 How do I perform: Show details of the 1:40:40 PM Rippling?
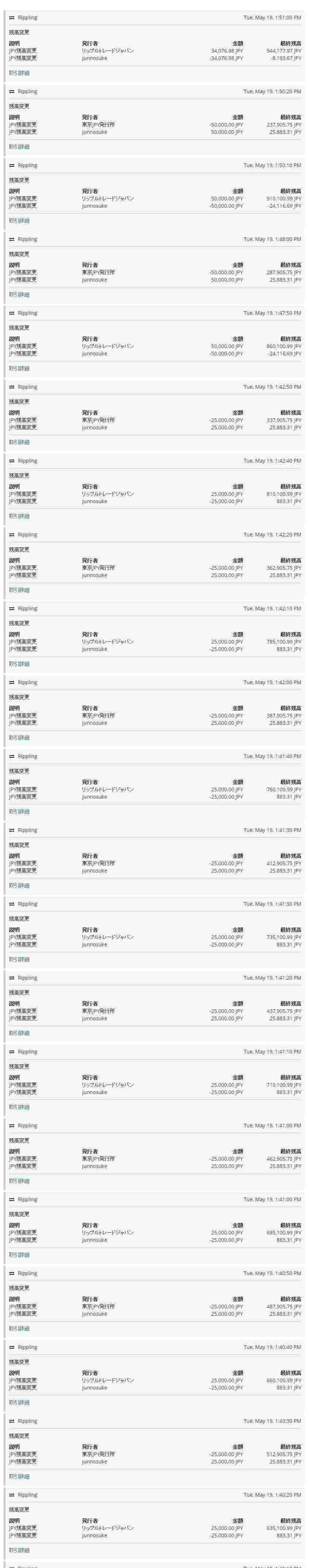(19, 1402)
